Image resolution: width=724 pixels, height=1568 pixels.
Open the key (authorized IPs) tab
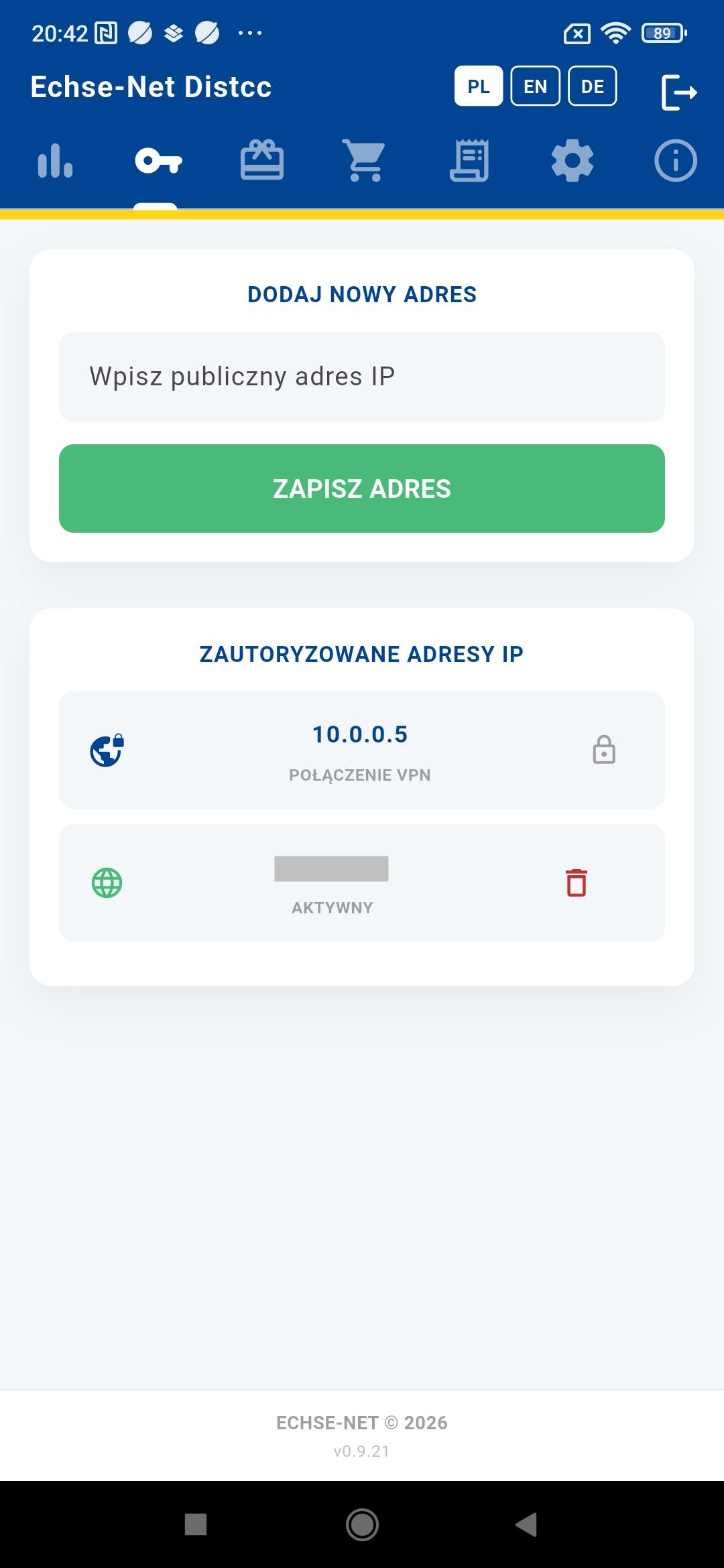click(x=158, y=161)
